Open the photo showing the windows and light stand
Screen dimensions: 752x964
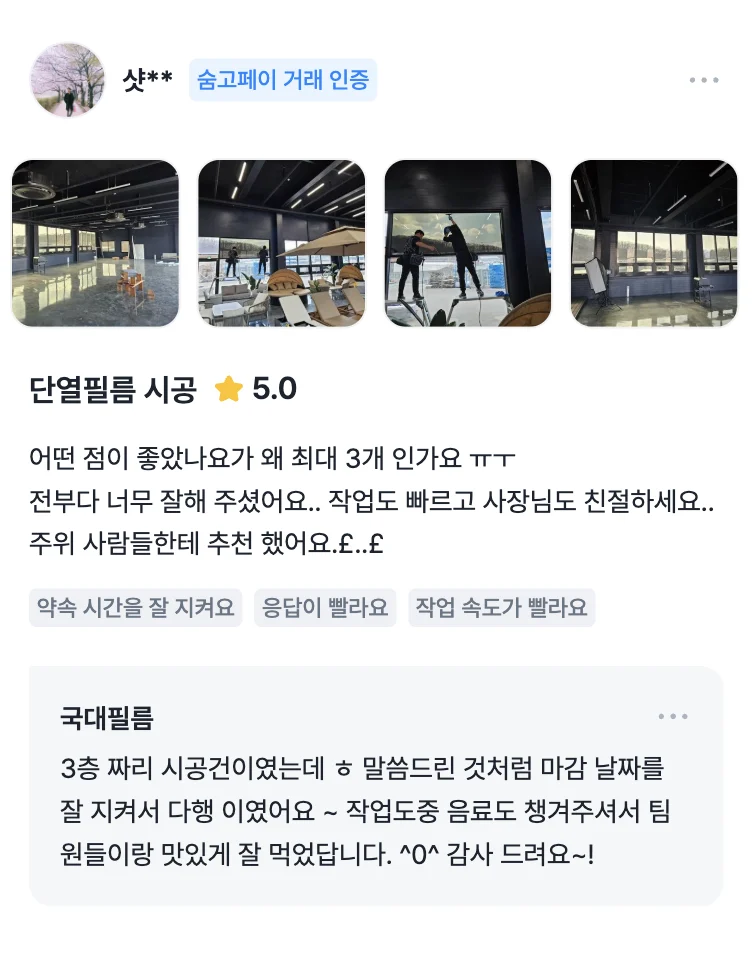tap(654, 244)
